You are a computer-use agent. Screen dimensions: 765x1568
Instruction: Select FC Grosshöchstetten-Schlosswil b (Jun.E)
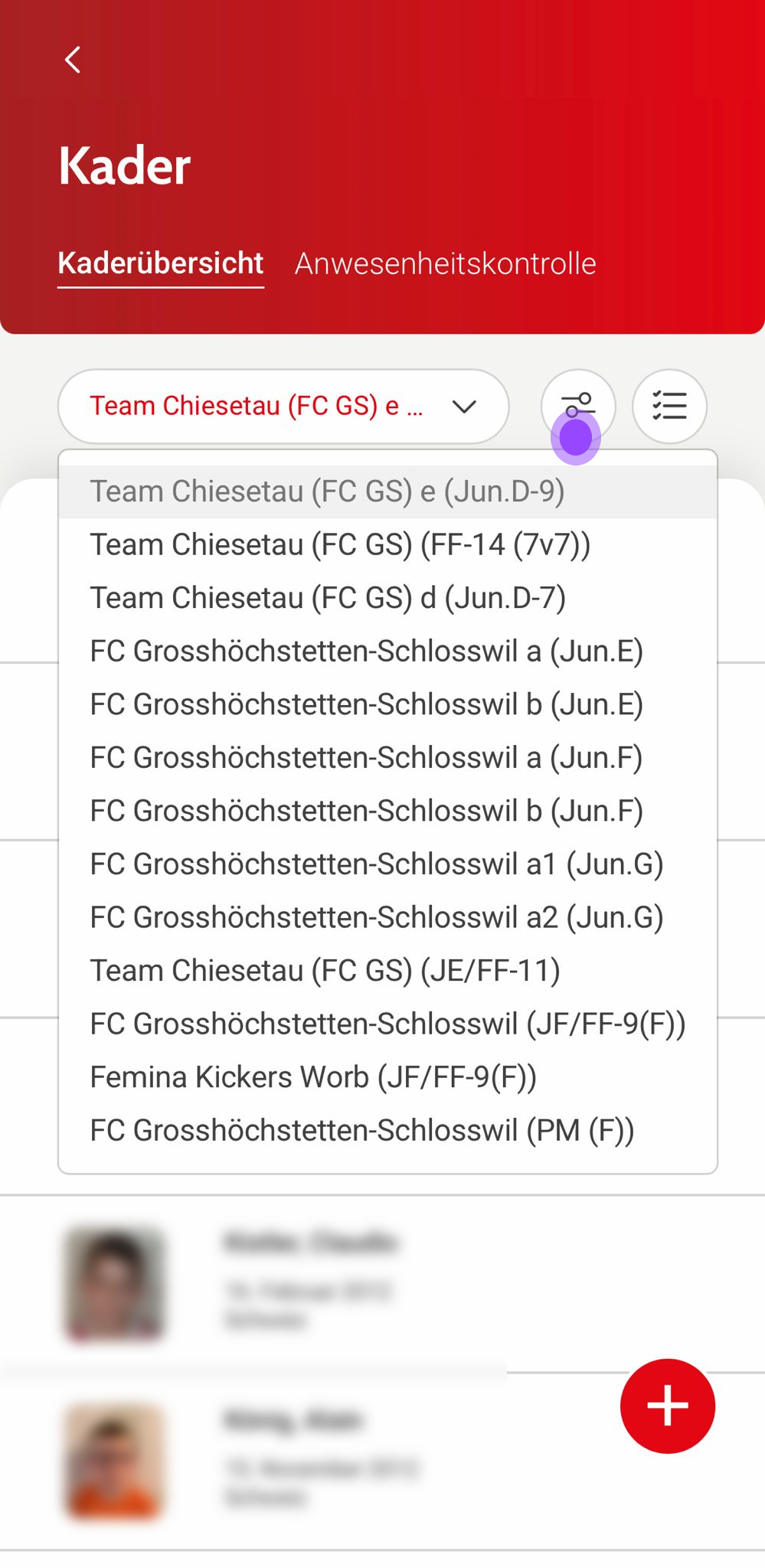click(x=366, y=704)
